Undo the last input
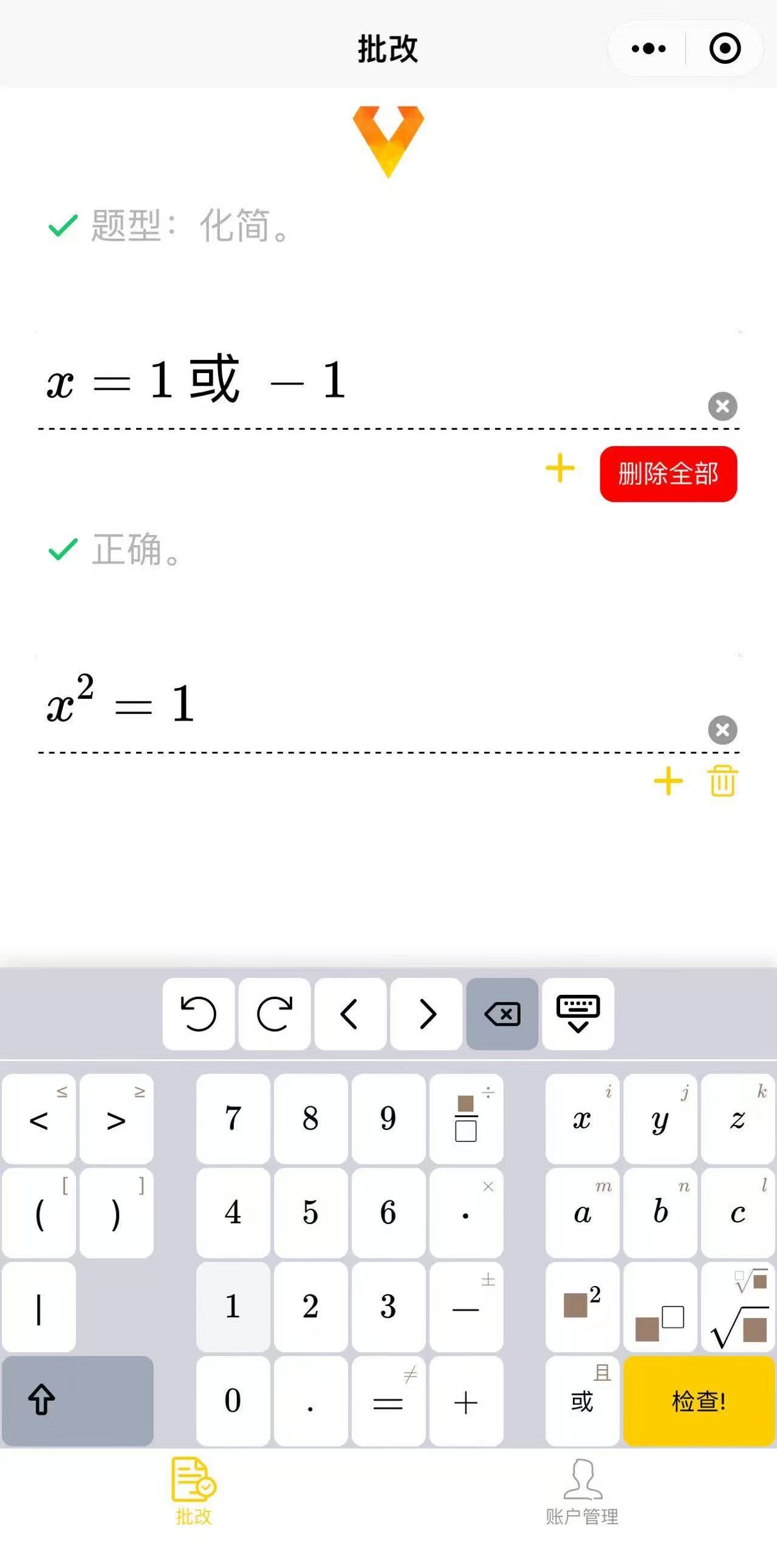 pyautogui.click(x=198, y=1013)
